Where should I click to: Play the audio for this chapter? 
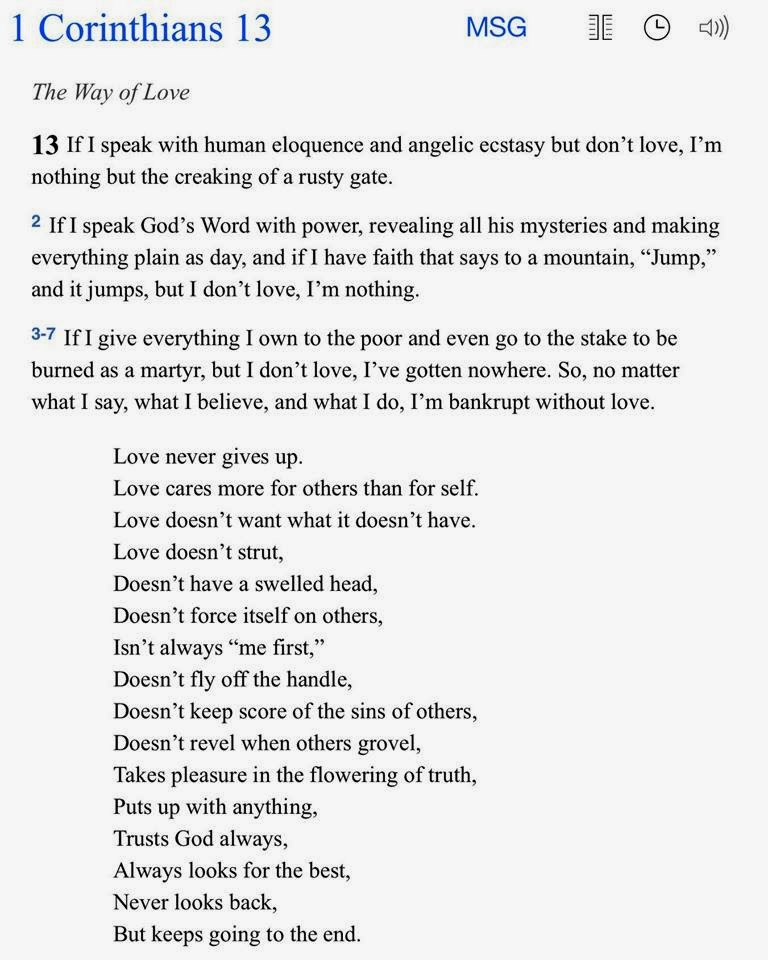tap(713, 28)
